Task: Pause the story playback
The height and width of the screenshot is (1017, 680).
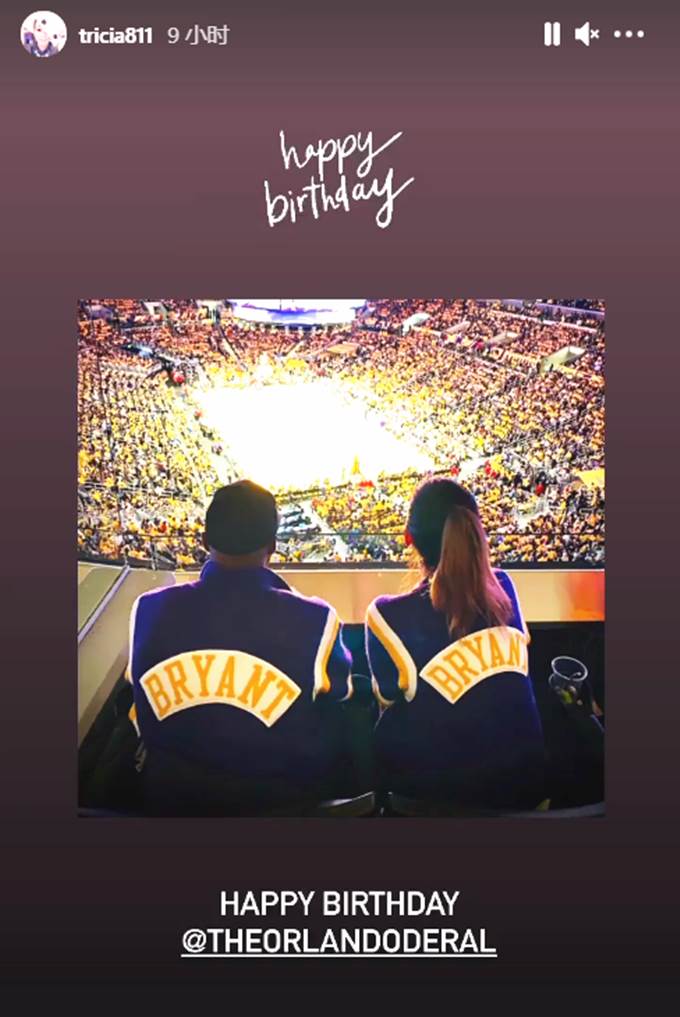Action: 552,35
